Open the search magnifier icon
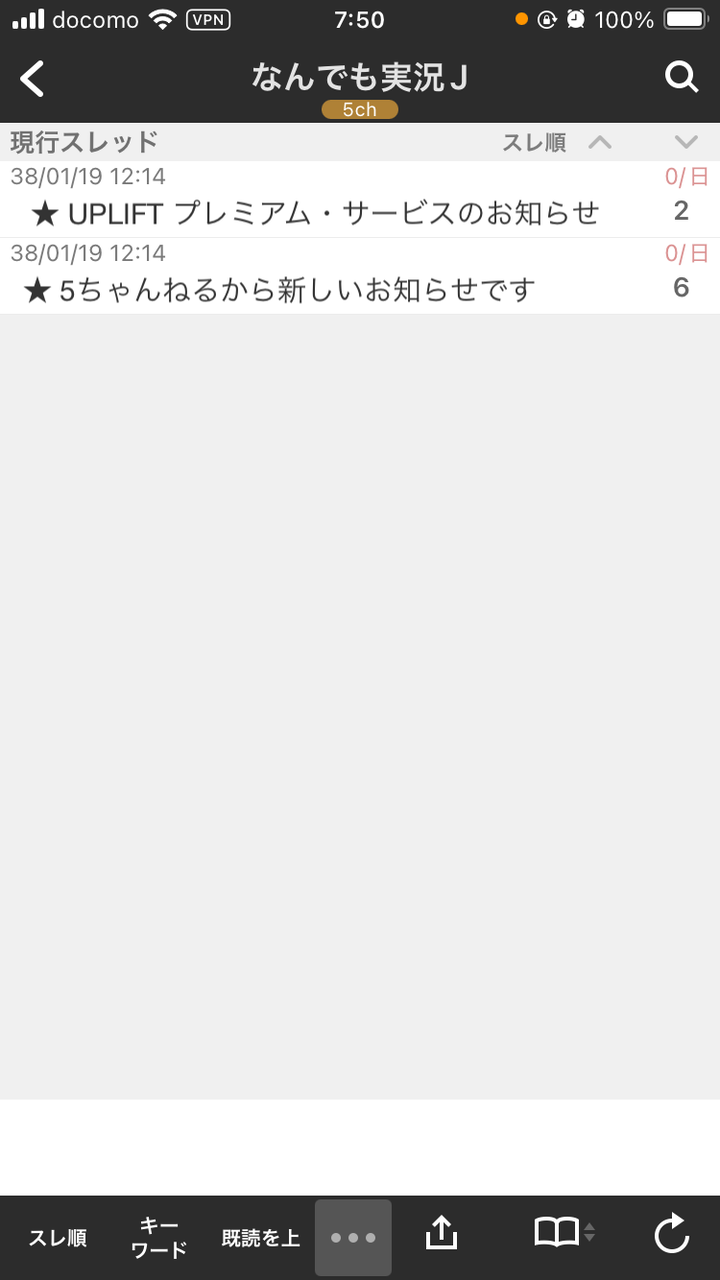 (681, 77)
